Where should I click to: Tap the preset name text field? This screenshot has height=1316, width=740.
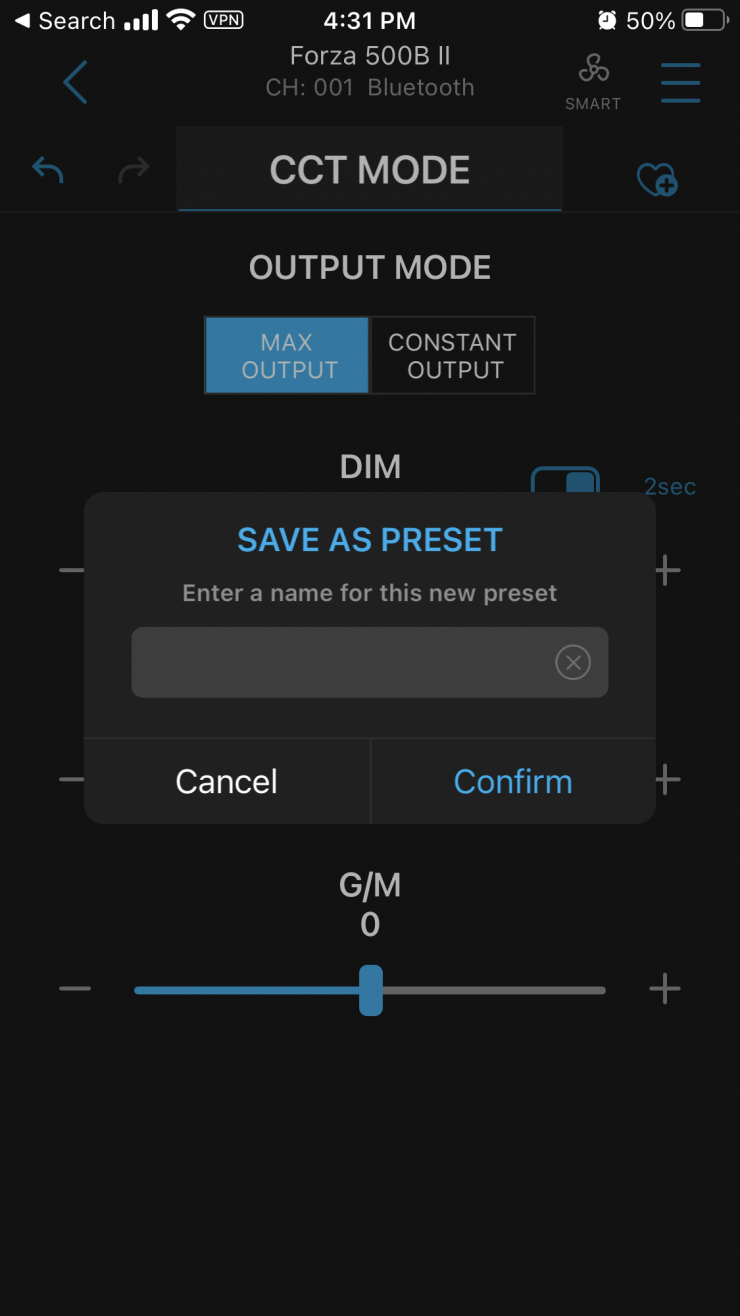coord(340,662)
